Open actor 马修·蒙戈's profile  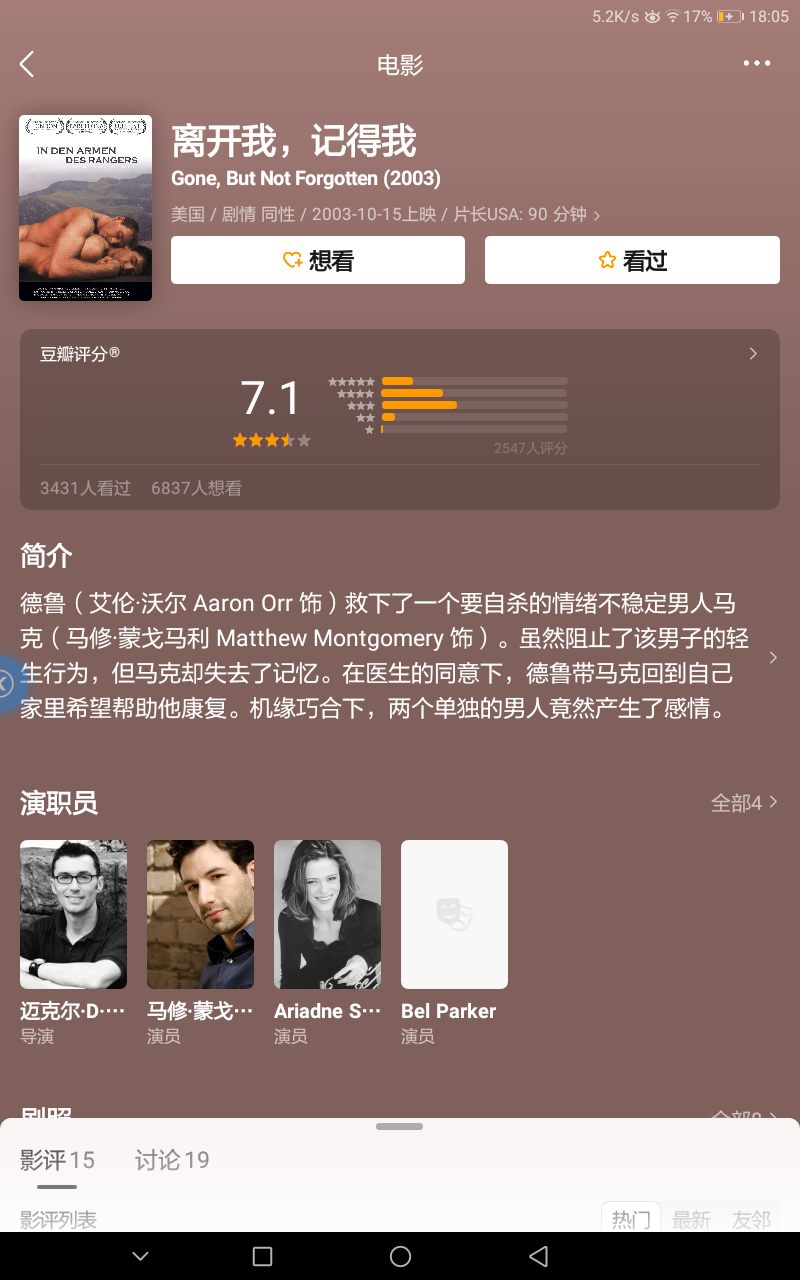[x=200, y=914]
